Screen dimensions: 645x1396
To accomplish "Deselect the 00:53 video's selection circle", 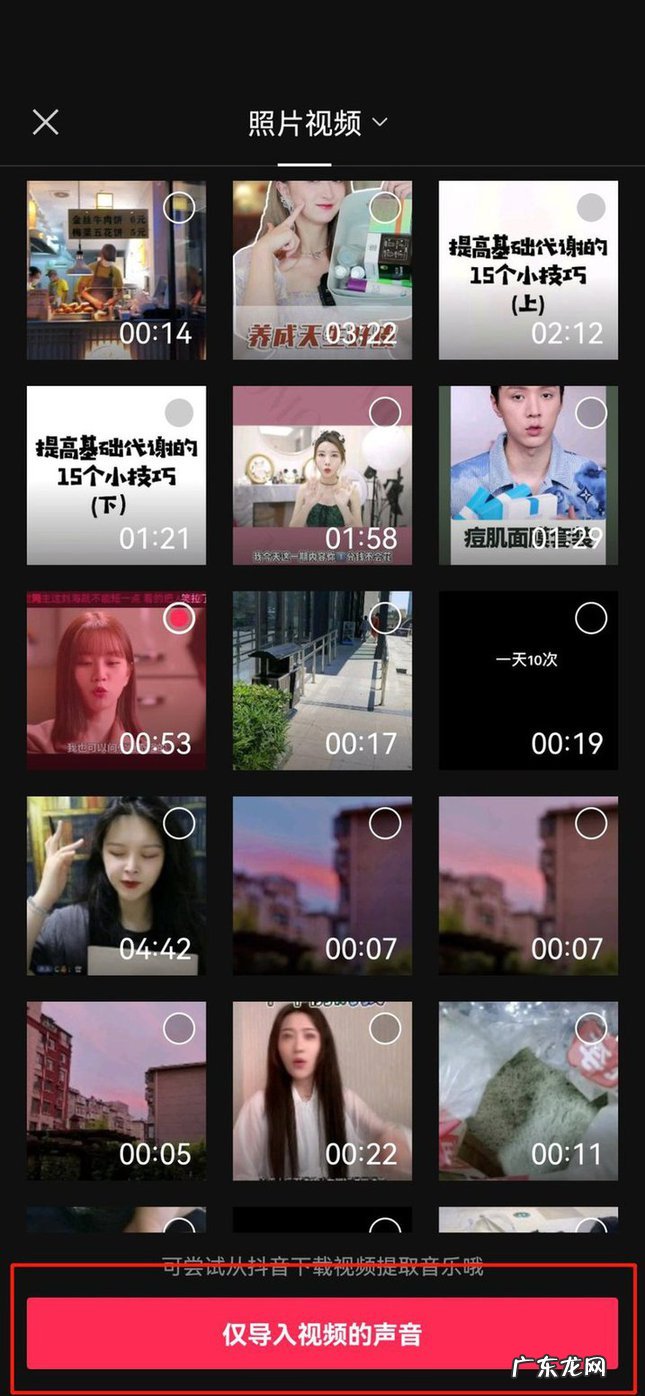I will [x=179, y=618].
